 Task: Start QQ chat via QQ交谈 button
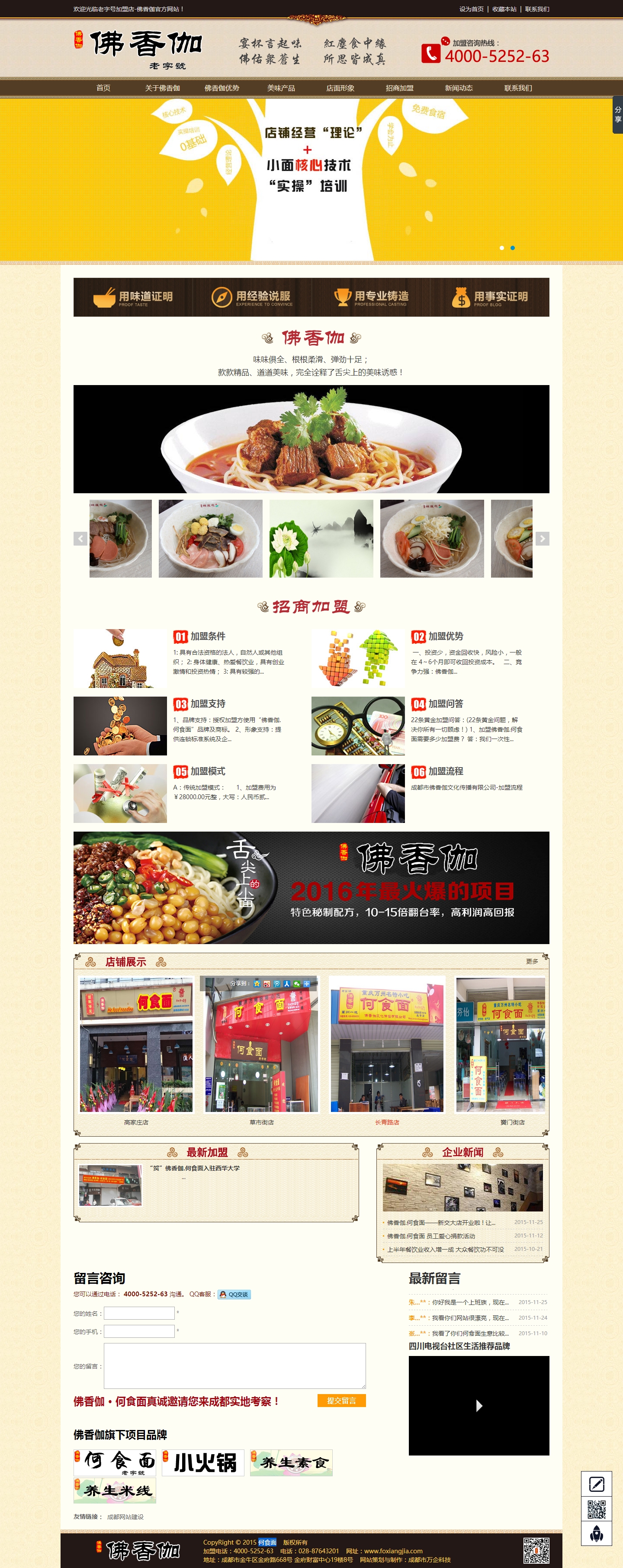pos(234,1294)
